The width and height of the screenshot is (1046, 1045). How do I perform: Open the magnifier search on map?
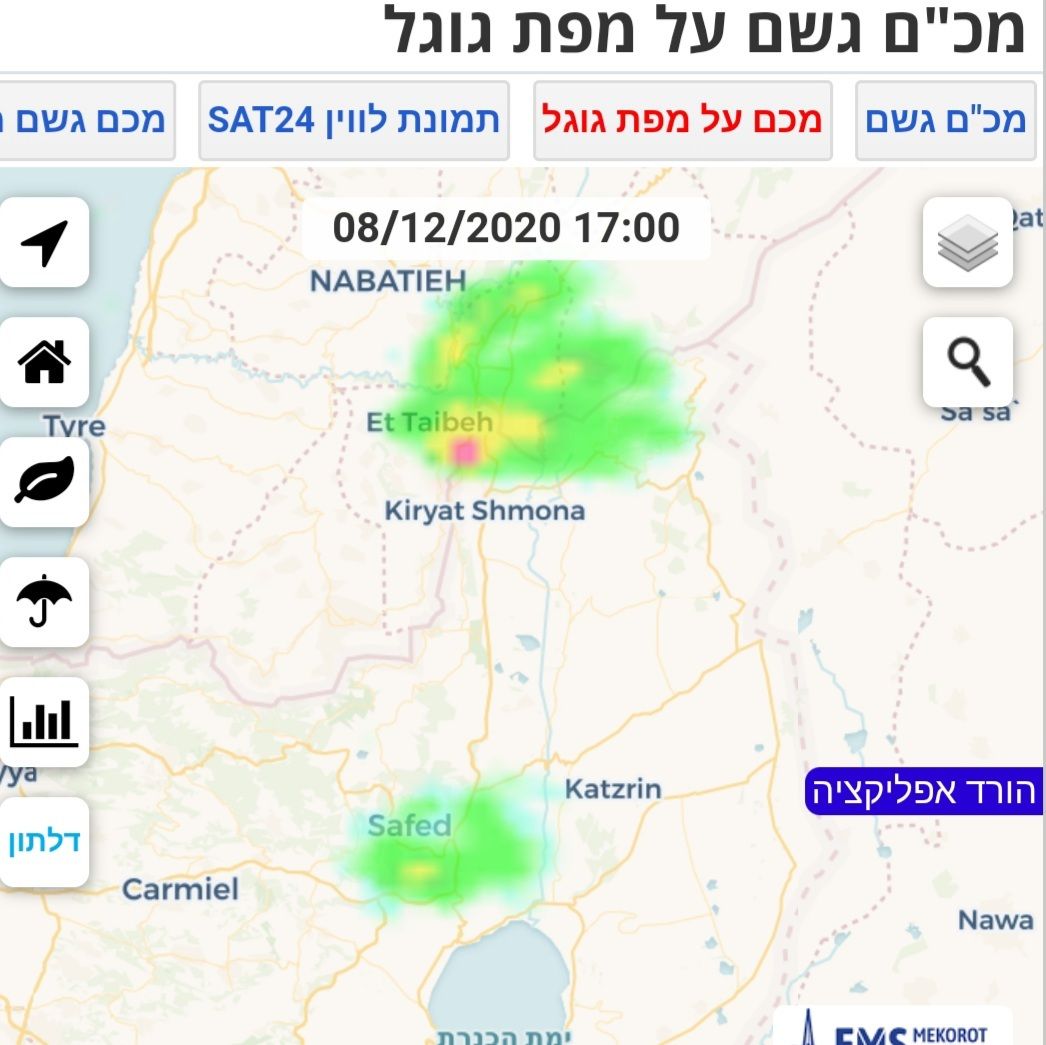(x=967, y=362)
